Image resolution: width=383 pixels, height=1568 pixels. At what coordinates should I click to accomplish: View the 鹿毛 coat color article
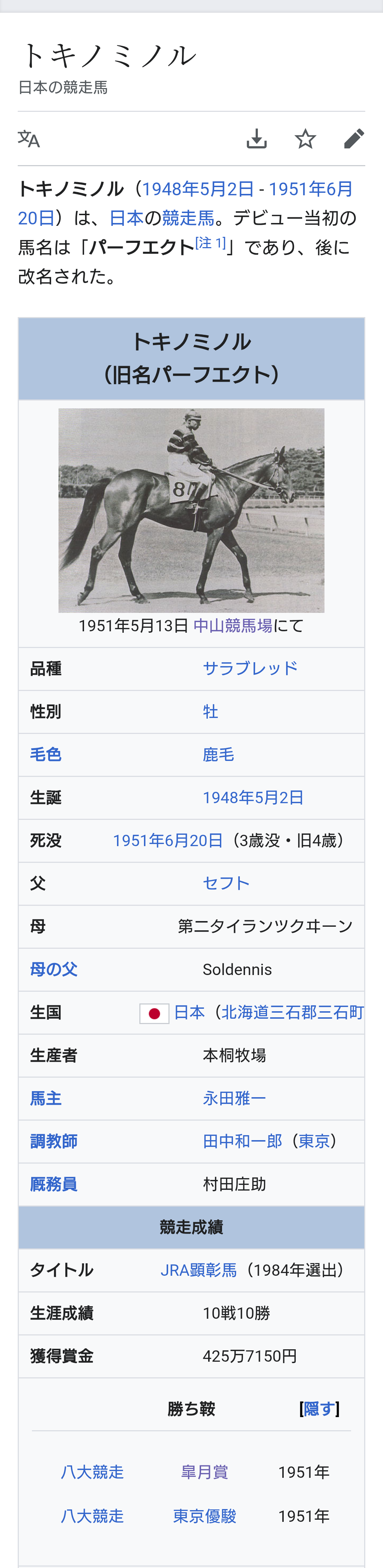(218, 755)
